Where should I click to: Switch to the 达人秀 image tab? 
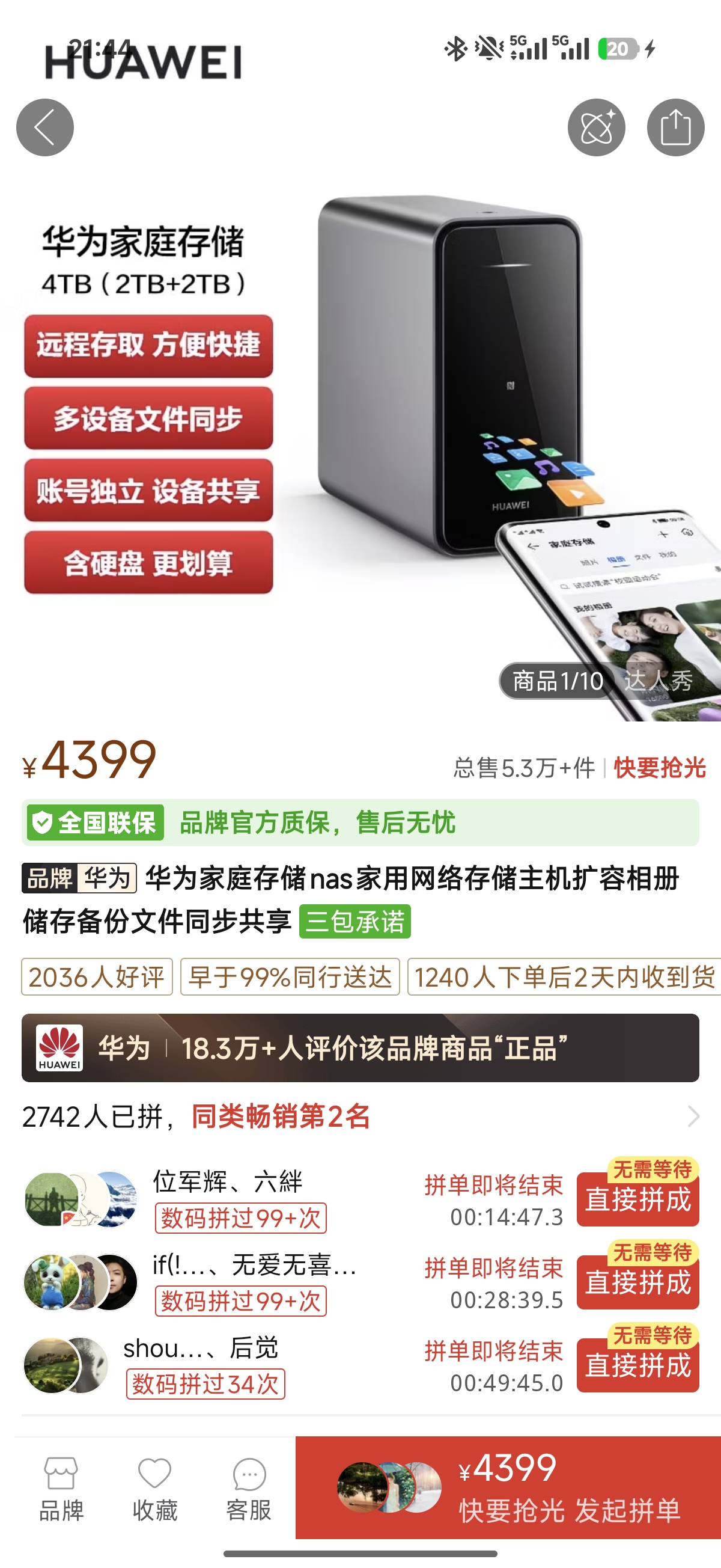(658, 681)
